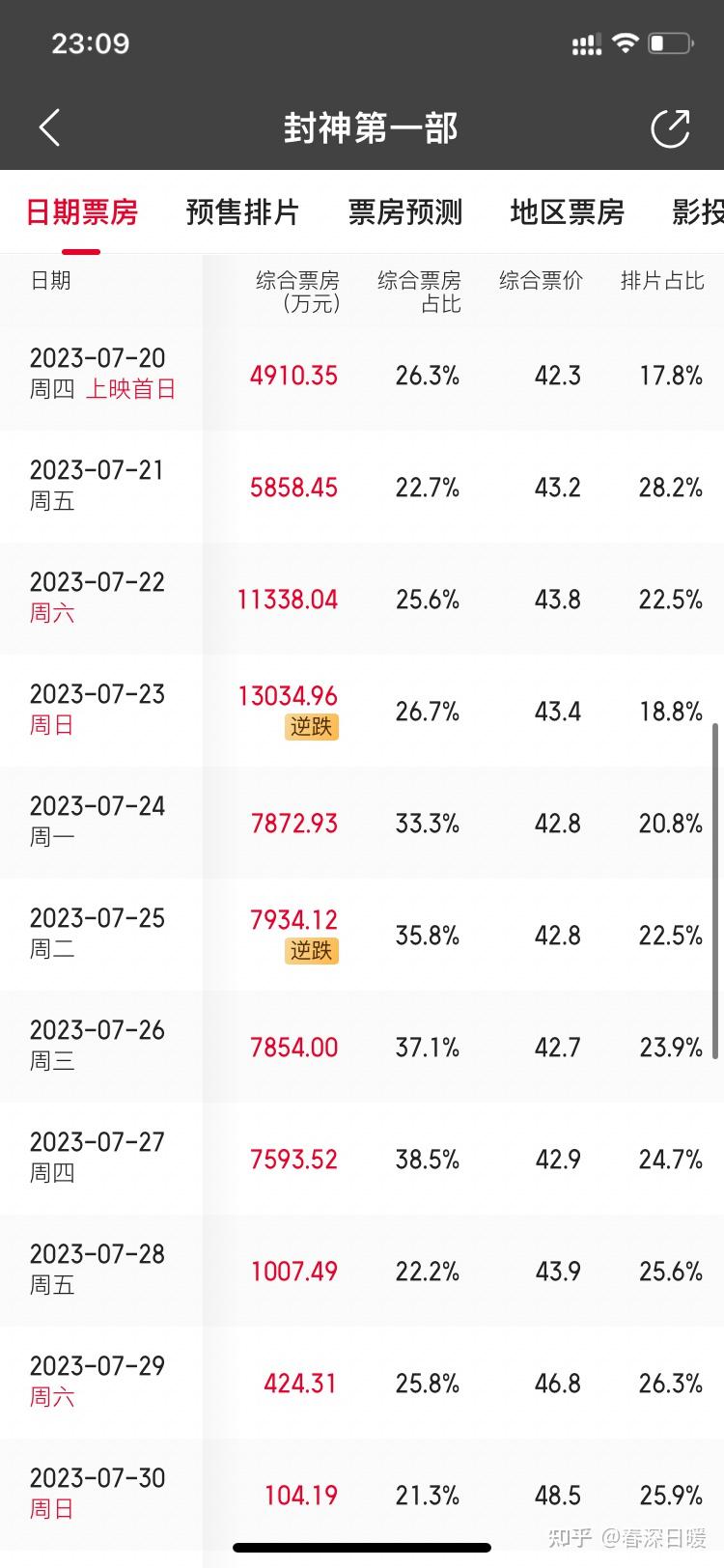724x1568 pixels.
Task: Switch to the 预售排片 tab
Action: click(242, 212)
